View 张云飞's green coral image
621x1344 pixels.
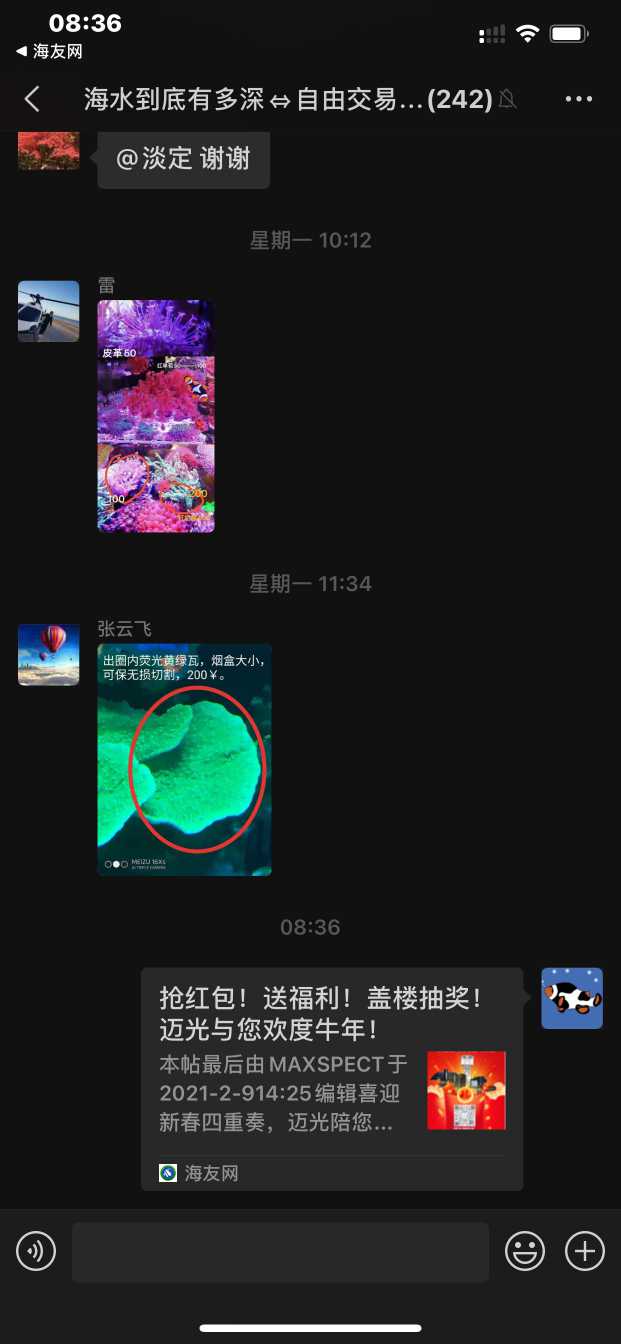pyautogui.click(x=184, y=760)
